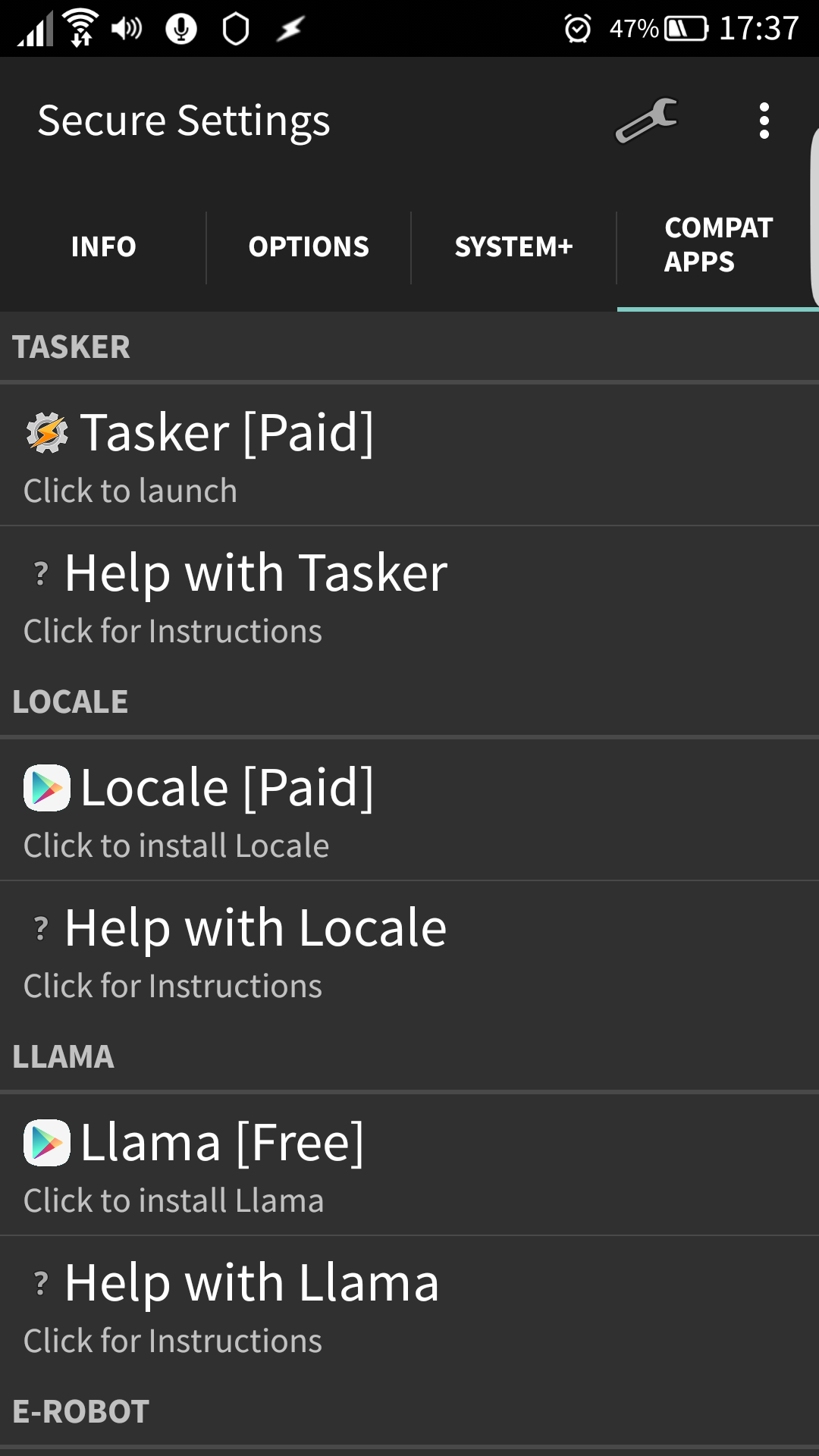The height and width of the screenshot is (1456, 819).
Task: Open the SYSTEM+ tab
Action: tap(513, 246)
